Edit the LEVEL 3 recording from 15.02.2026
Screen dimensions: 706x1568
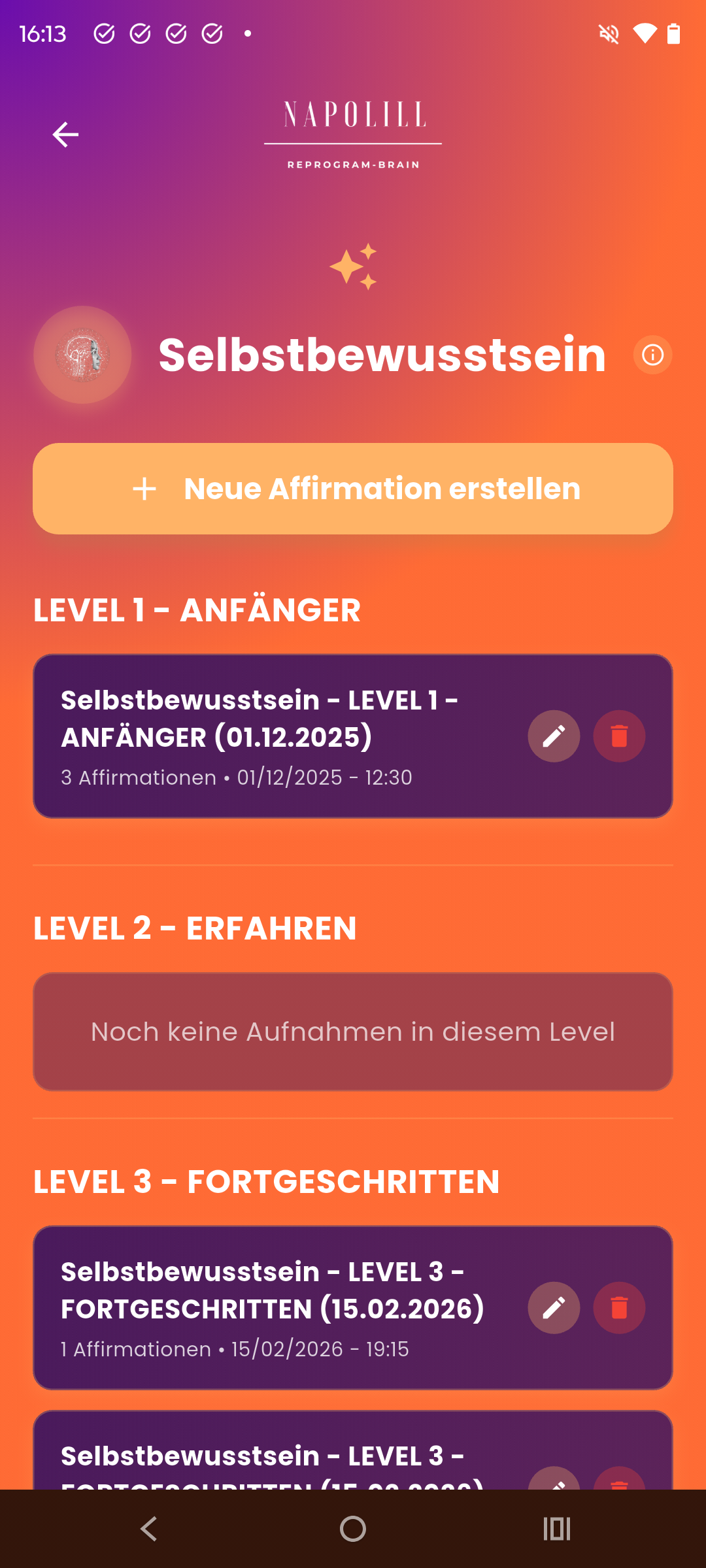coord(553,1307)
